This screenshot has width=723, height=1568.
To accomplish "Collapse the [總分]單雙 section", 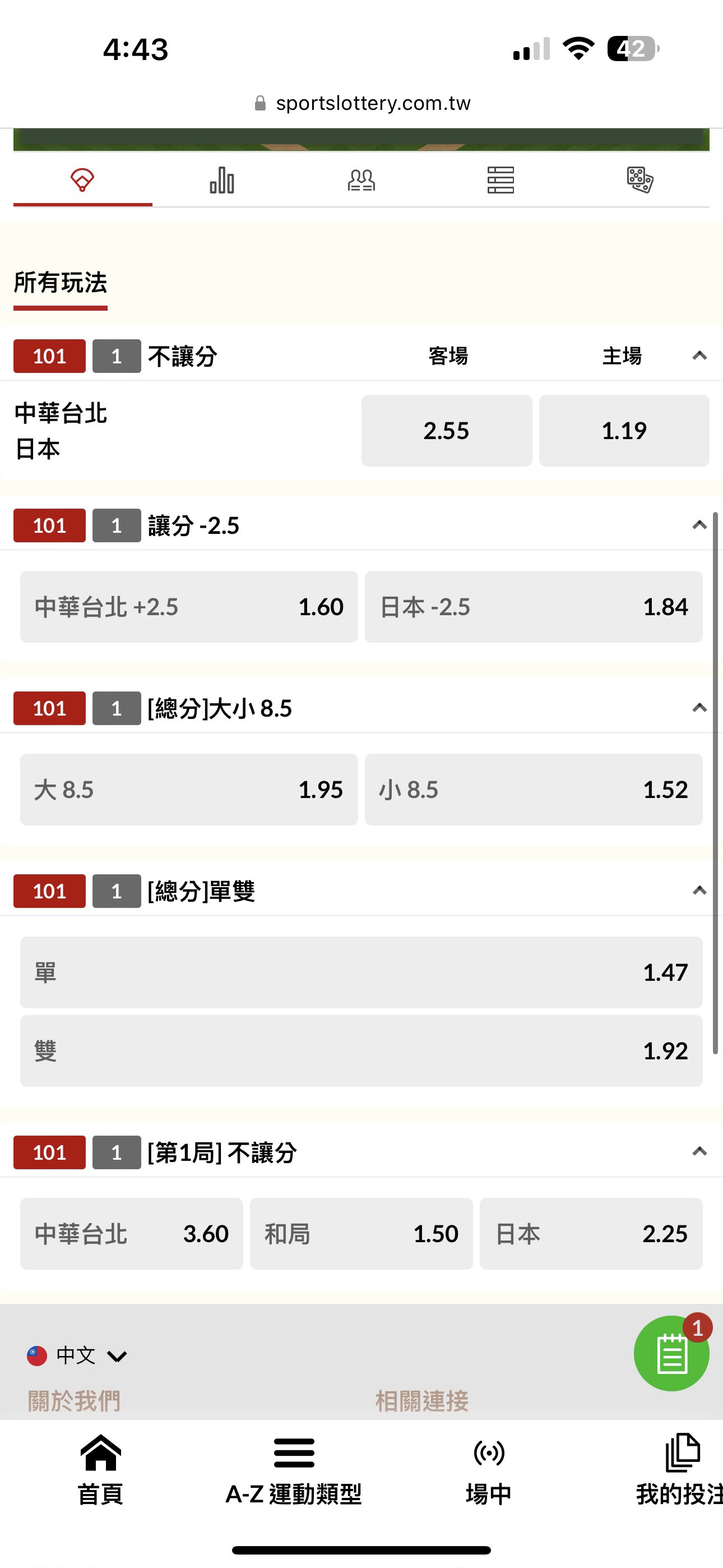I will coord(699,891).
